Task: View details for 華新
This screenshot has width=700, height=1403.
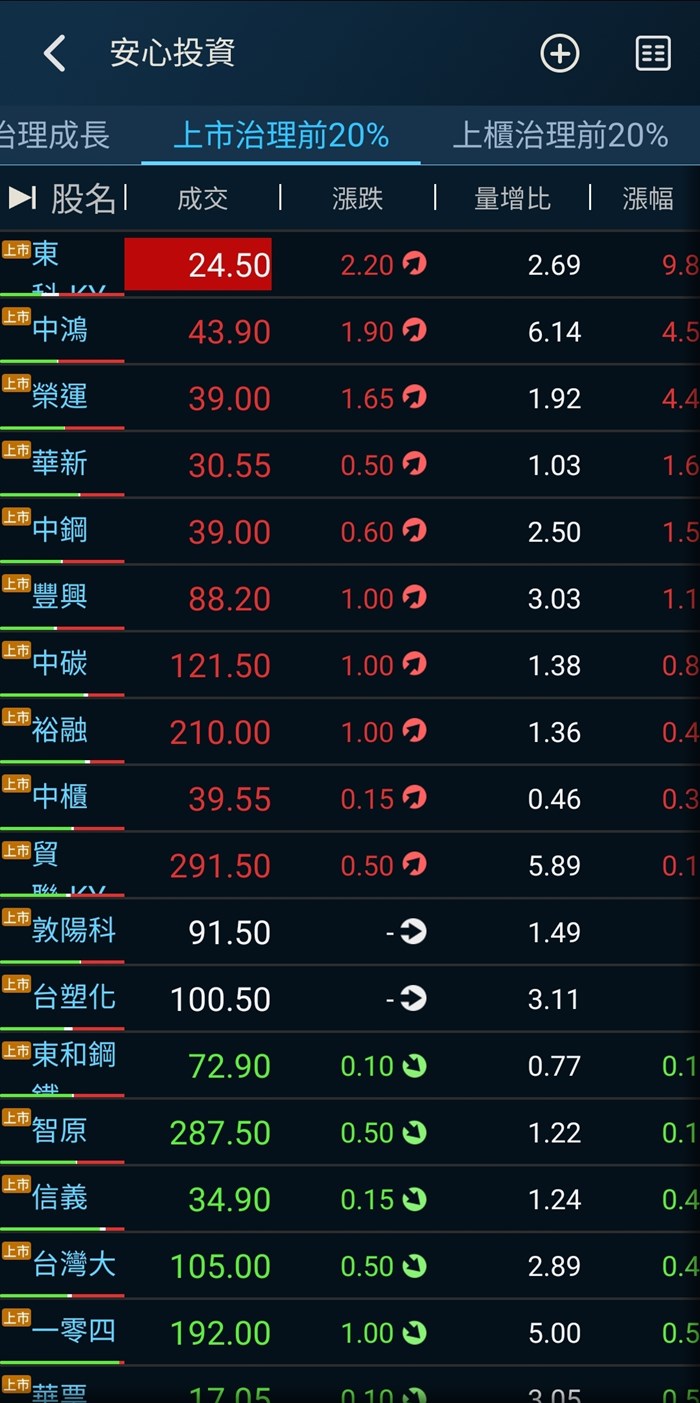Action: pyautogui.click(x=60, y=463)
